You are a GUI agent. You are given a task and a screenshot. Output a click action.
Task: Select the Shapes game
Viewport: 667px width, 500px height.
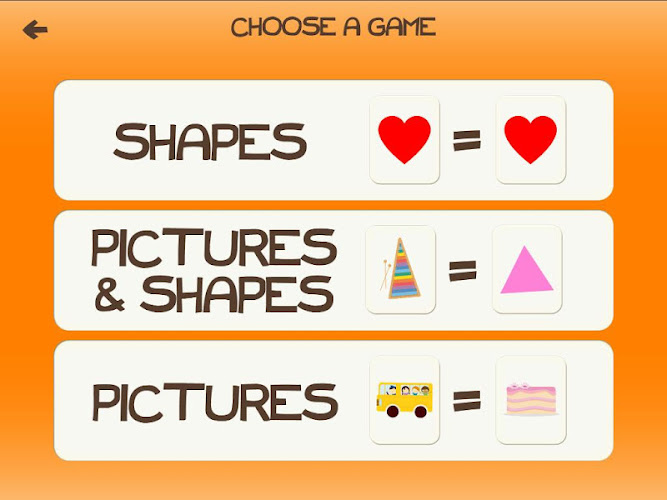tap(333, 140)
